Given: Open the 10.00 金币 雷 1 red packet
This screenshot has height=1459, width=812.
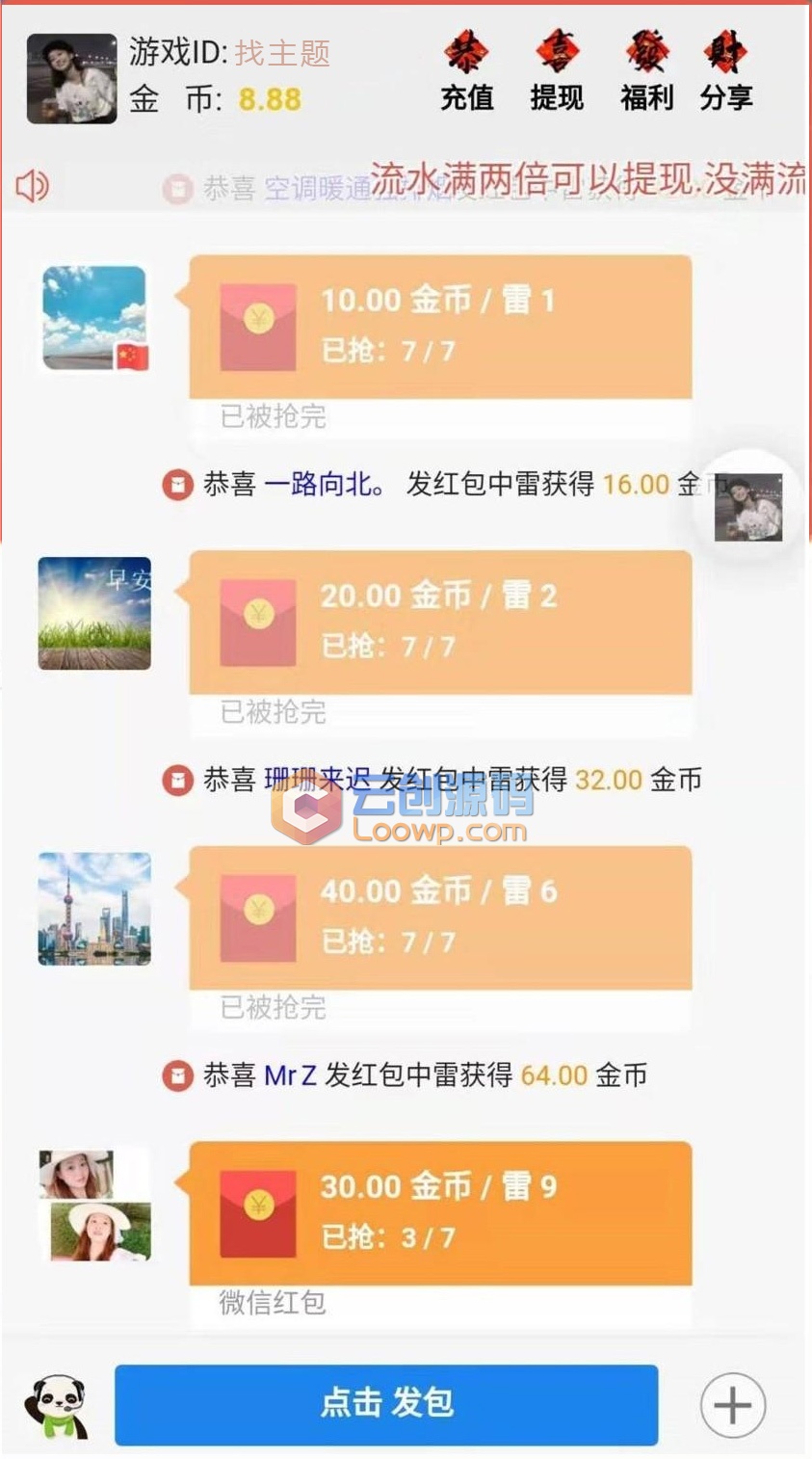Looking at the screenshot, I should pos(440,327).
